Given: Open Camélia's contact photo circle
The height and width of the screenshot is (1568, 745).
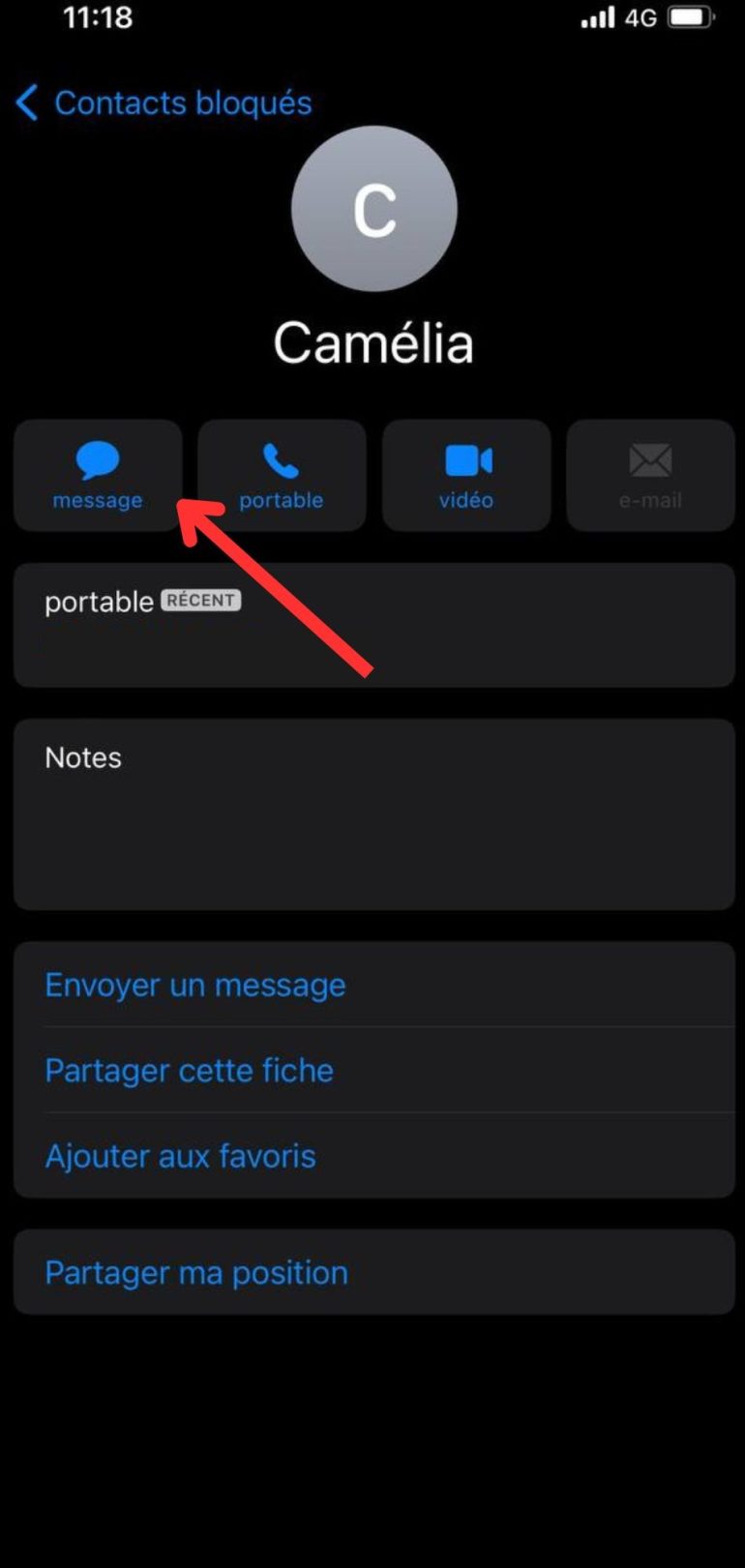Looking at the screenshot, I should (374, 210).
